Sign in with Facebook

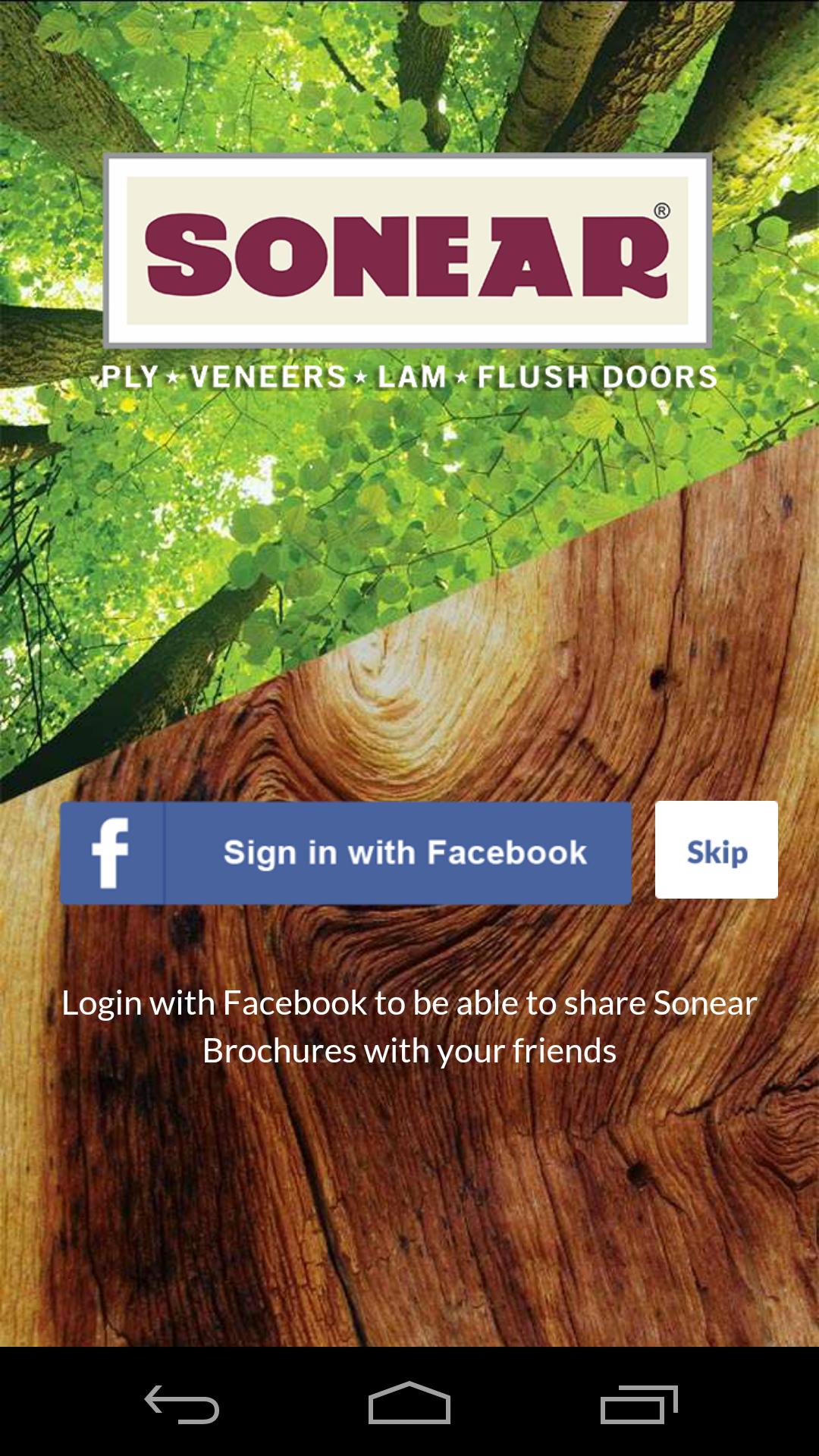(x=346, y=852)
